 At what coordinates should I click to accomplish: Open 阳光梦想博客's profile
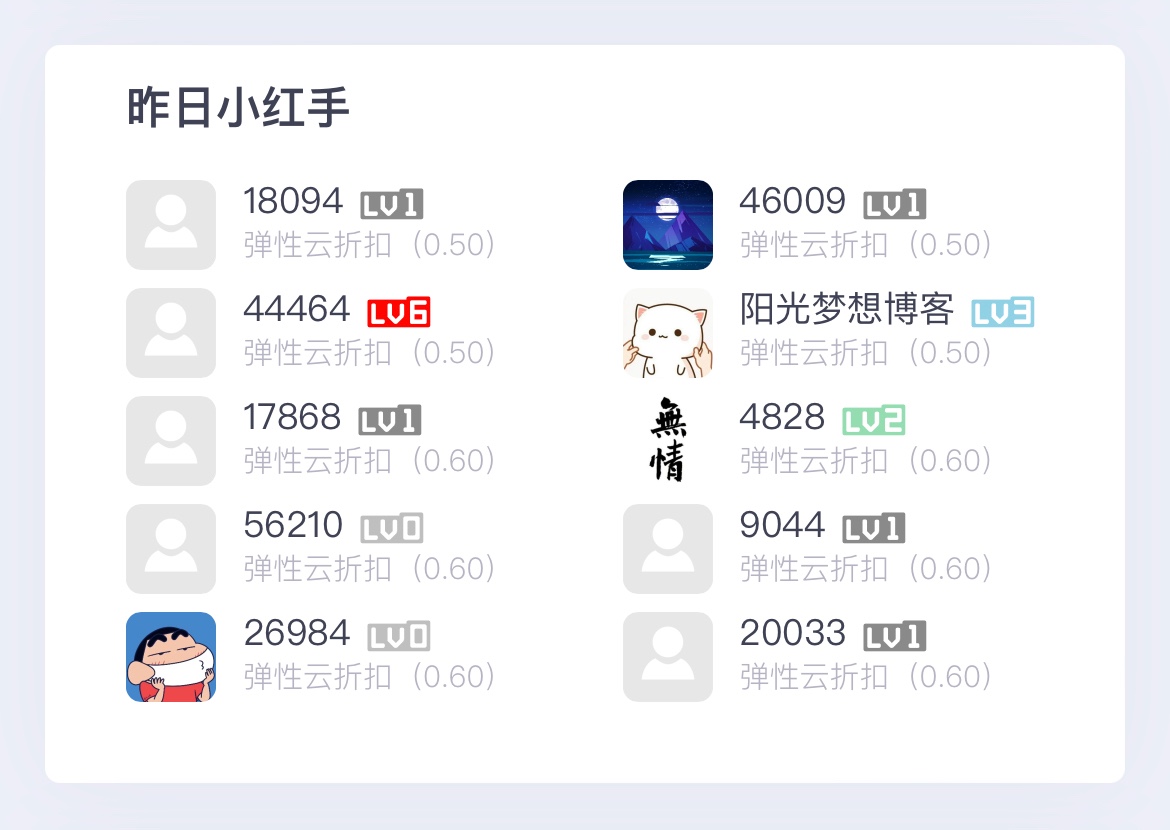tap(846, 310)
